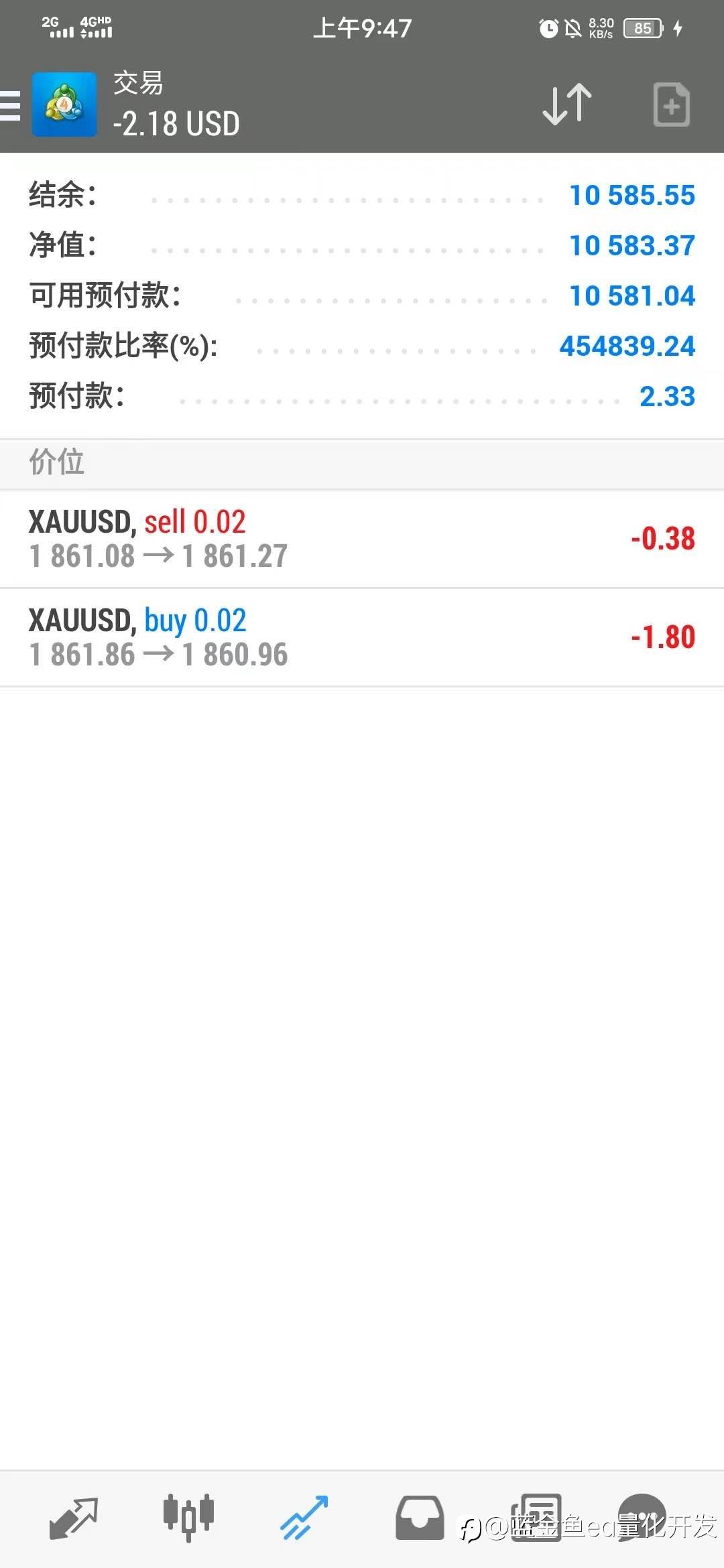Open the side drawer menu
Viewport: 724px width, 1568px height.
click(x=11, y=106)
